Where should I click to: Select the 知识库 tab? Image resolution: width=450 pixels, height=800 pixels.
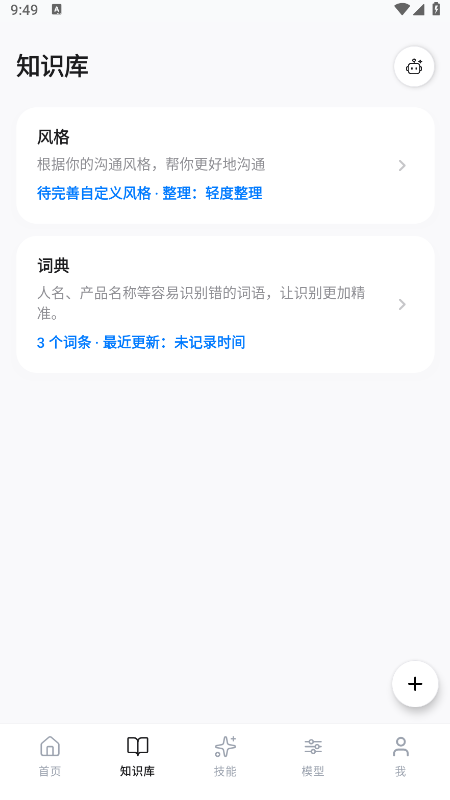[x=137, y=756]
